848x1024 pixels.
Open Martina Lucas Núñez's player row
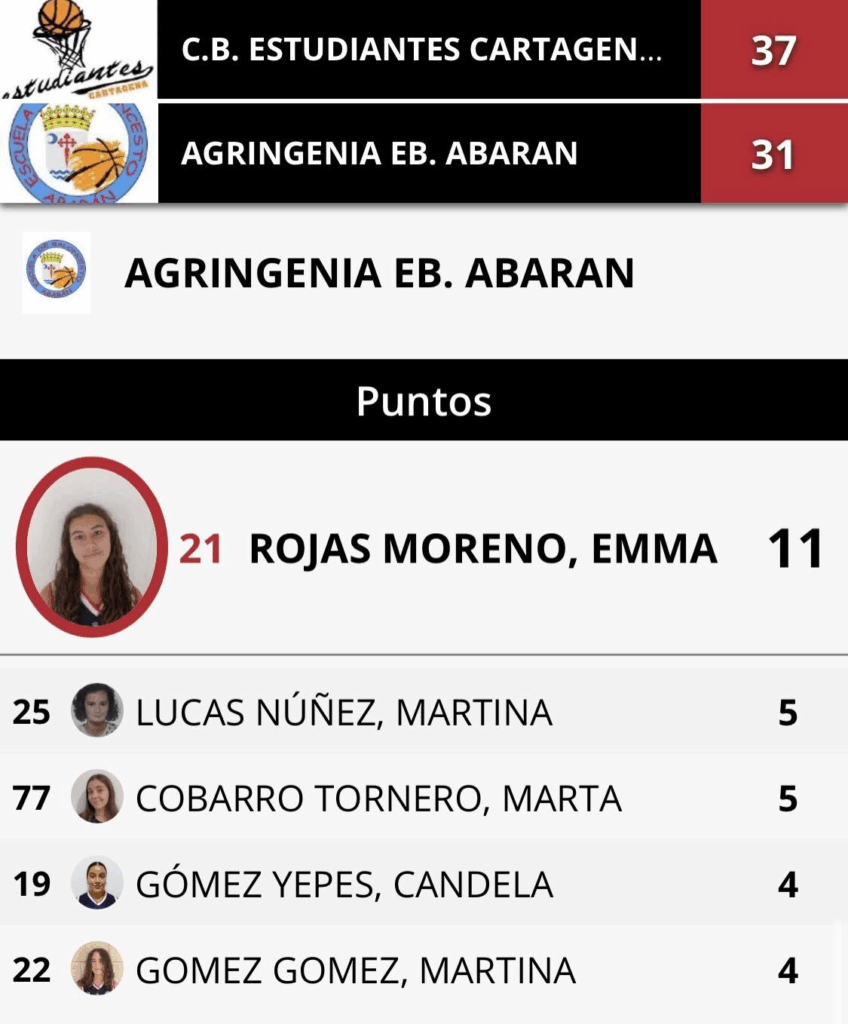[x=343, y=713]
